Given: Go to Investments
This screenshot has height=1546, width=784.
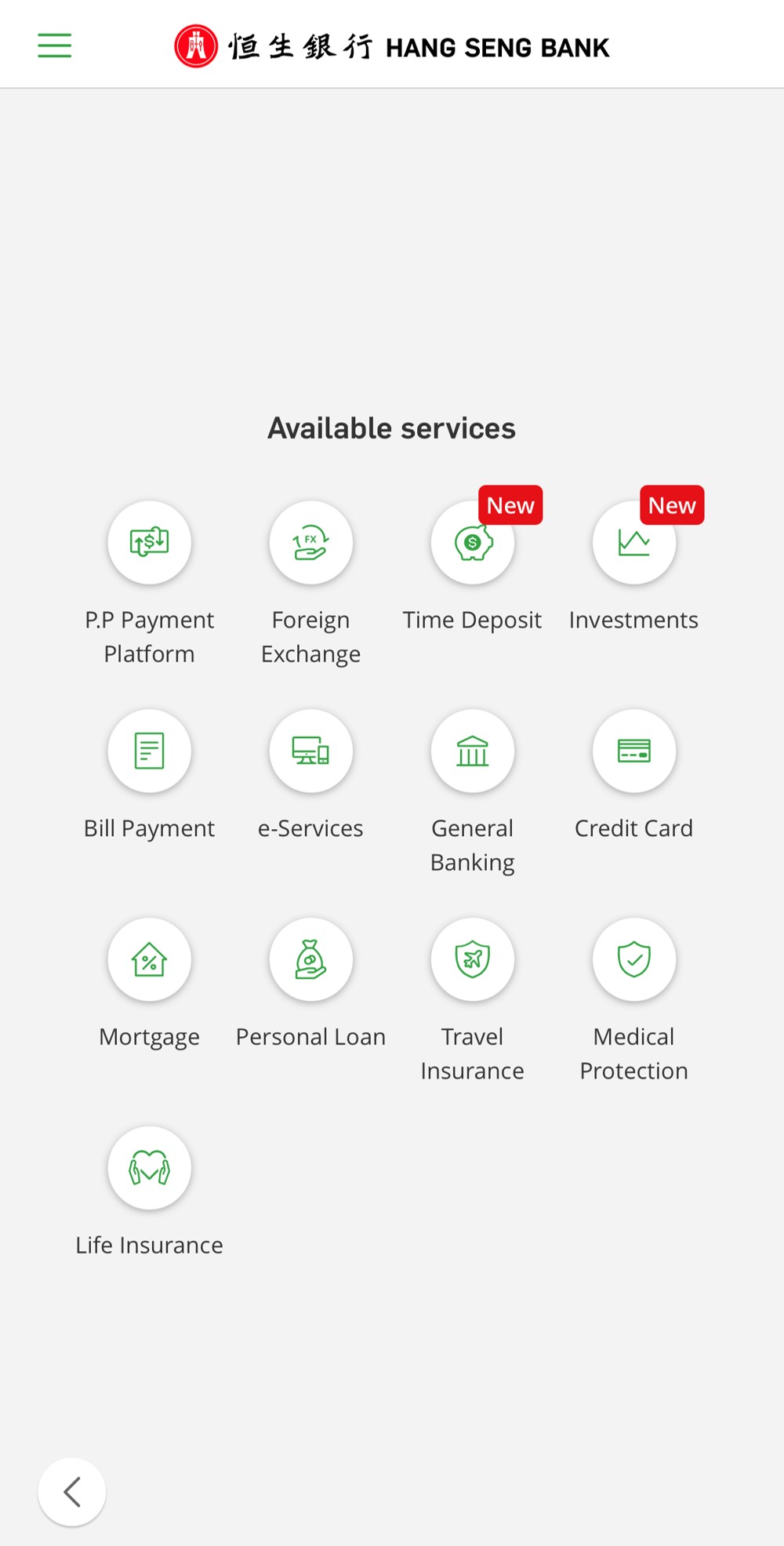Looking at the screenshot, I should coord(633,543).
